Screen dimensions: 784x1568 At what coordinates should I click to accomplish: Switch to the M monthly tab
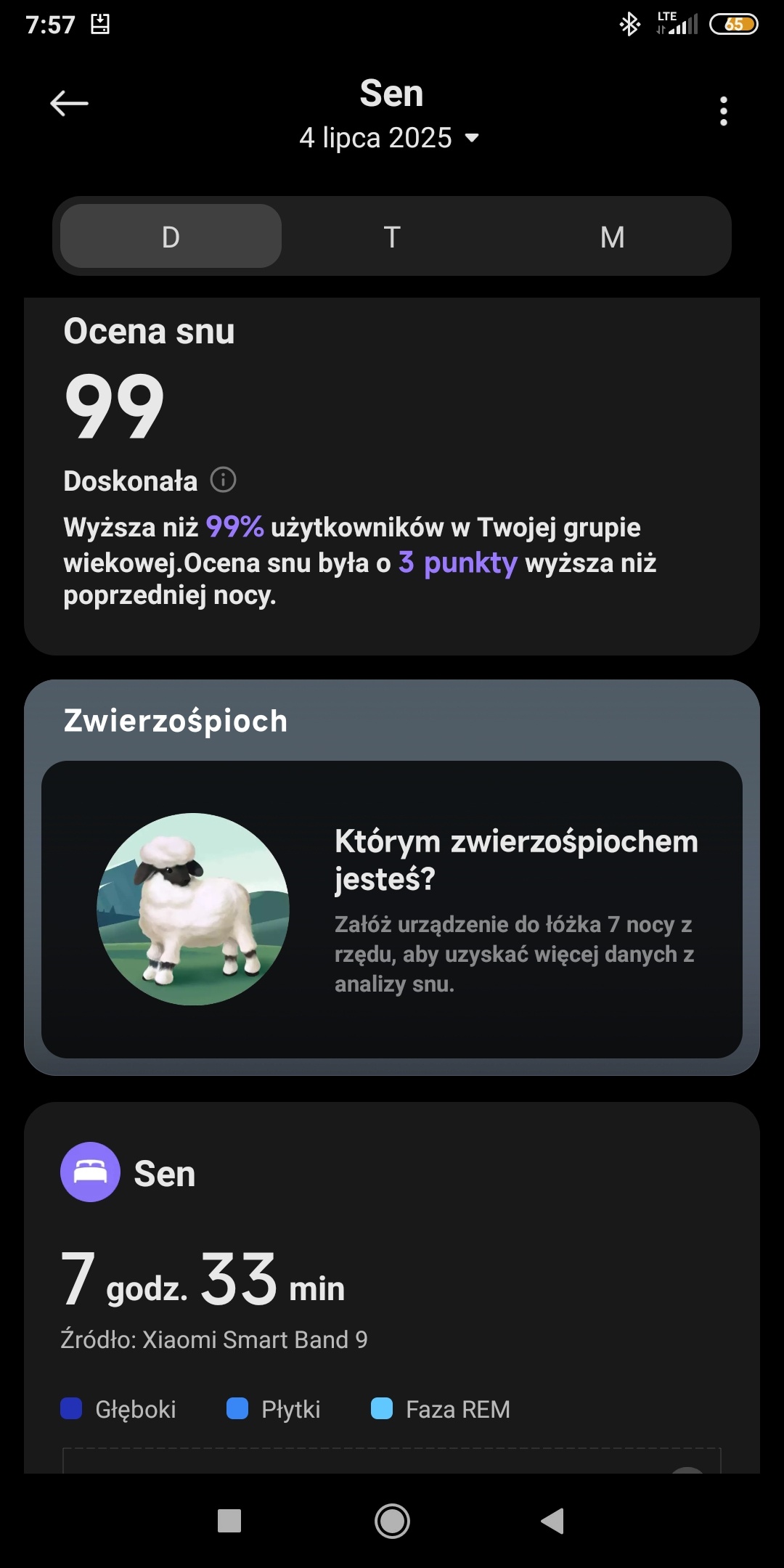point(612,237)
